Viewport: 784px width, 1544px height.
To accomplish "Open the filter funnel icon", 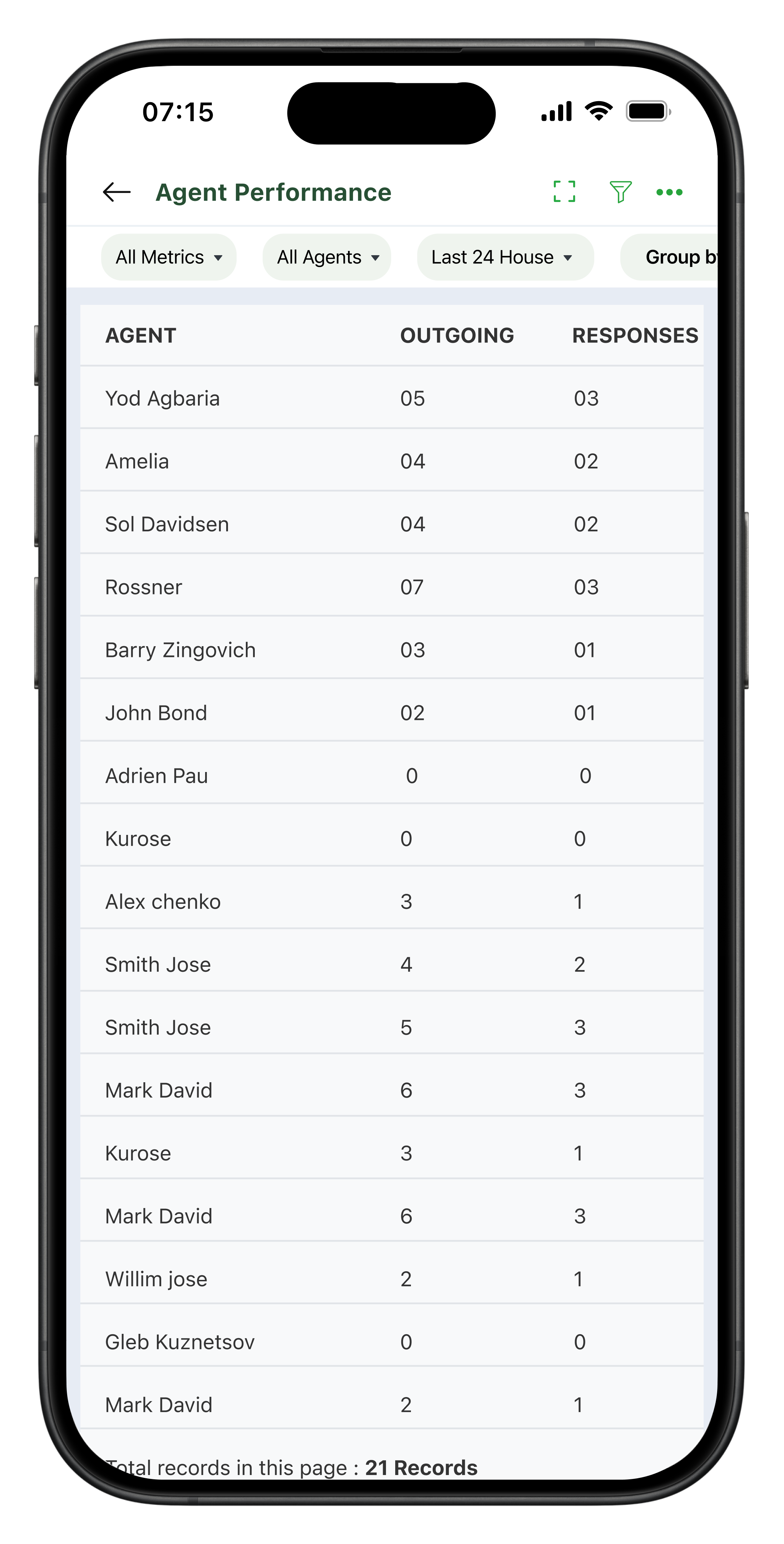I will (x=620, y=192).
